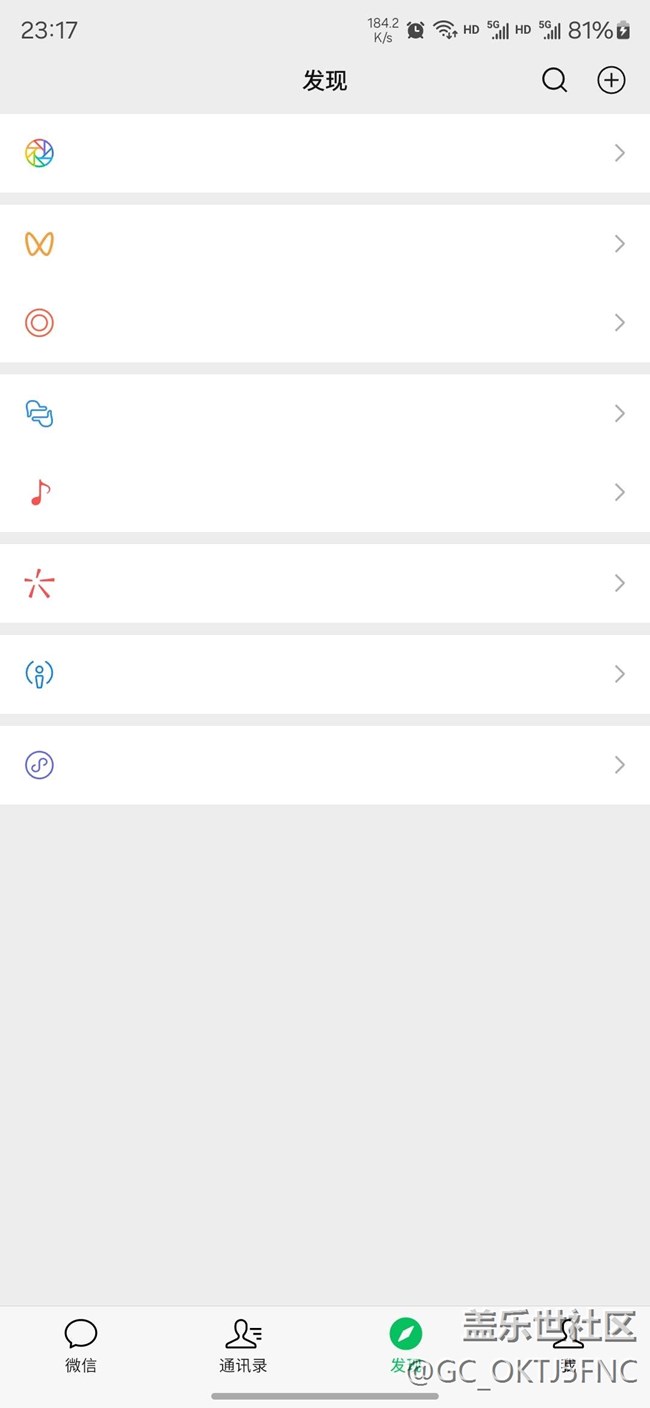
Task: Open the row with the orange butterfly icon
Action: [325, 243]
